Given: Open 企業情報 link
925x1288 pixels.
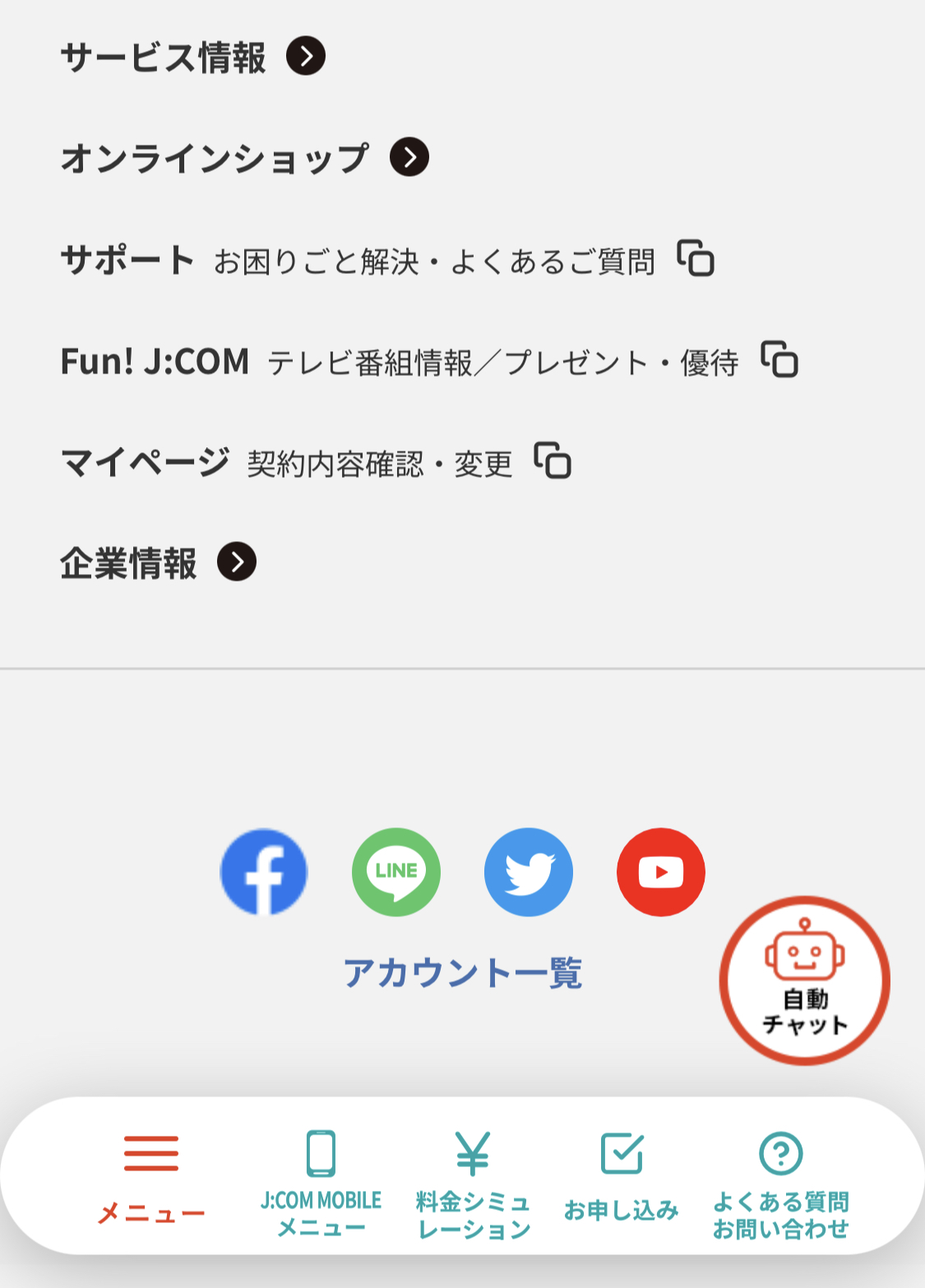Looking at the screenshot, I should click(158, 563).
